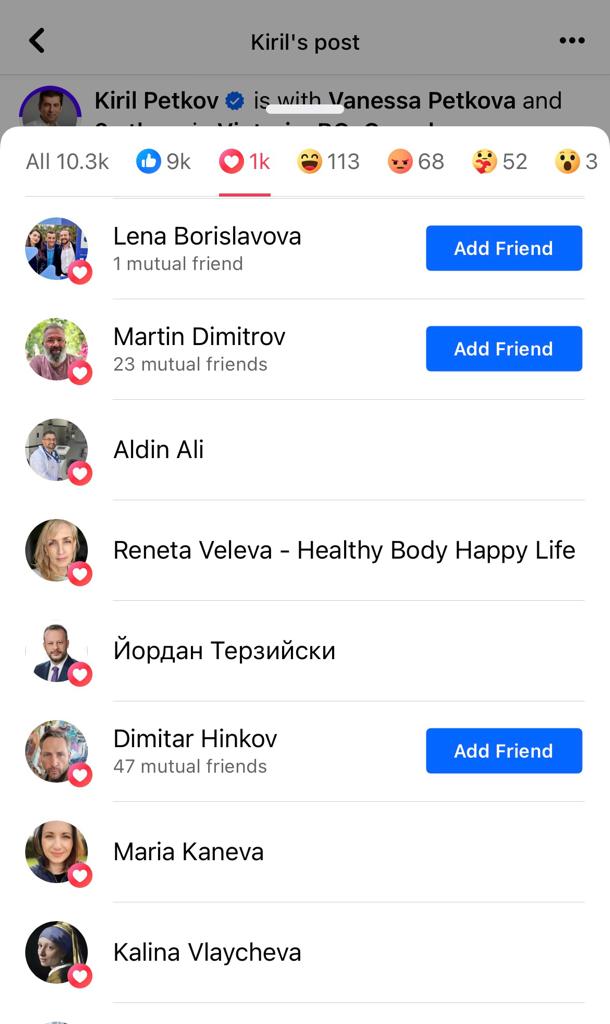Viewport: 610px width, 1024px height.
Task: Add Martin Dimitrov as a friend
Action: (503, 349)
